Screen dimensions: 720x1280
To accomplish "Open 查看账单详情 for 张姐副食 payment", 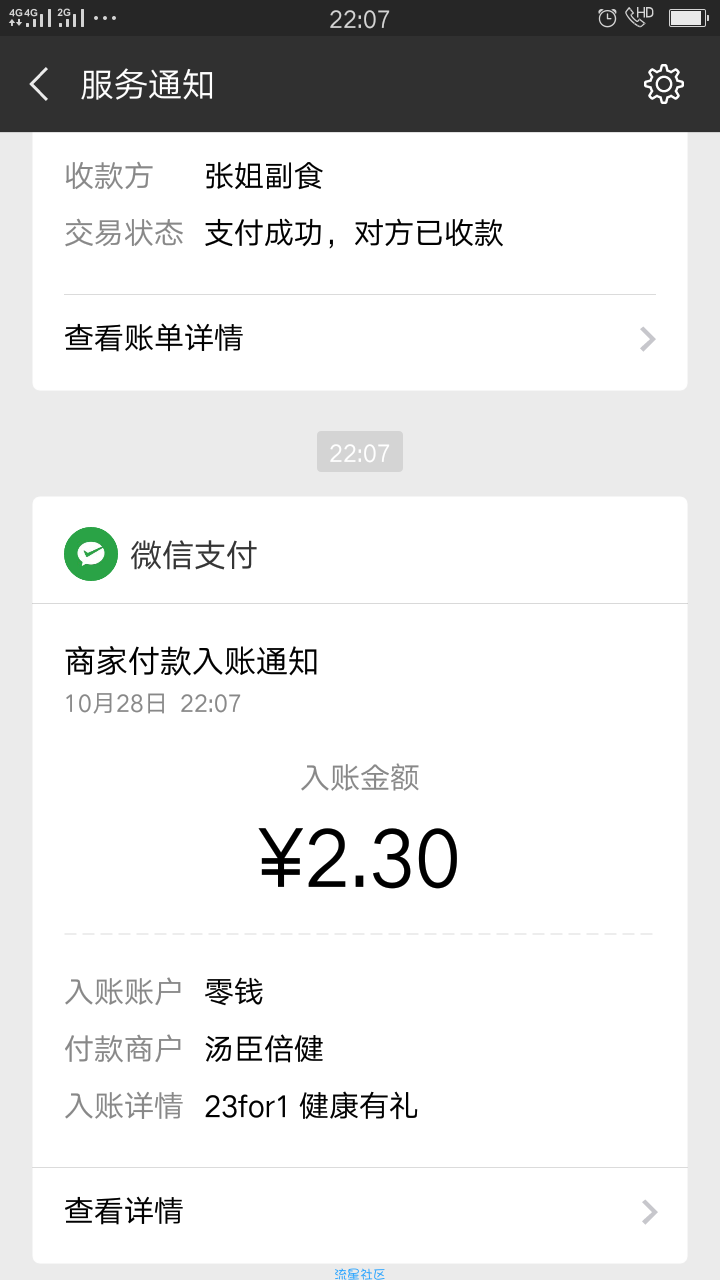I will tap(360, 339).
